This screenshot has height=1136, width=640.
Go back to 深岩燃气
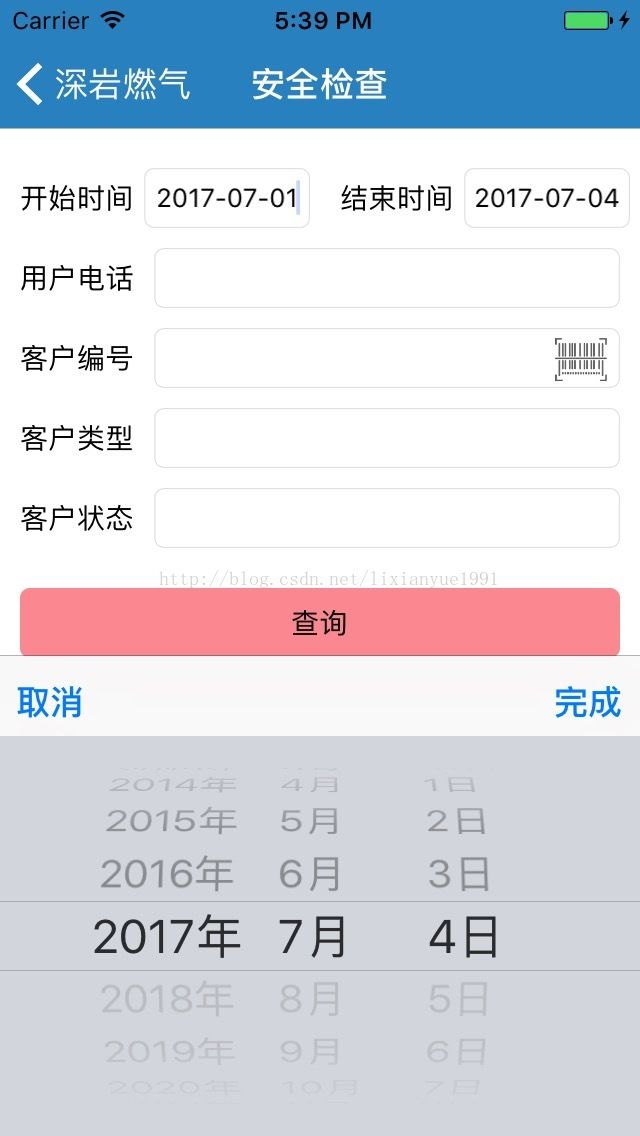[104, 84]
